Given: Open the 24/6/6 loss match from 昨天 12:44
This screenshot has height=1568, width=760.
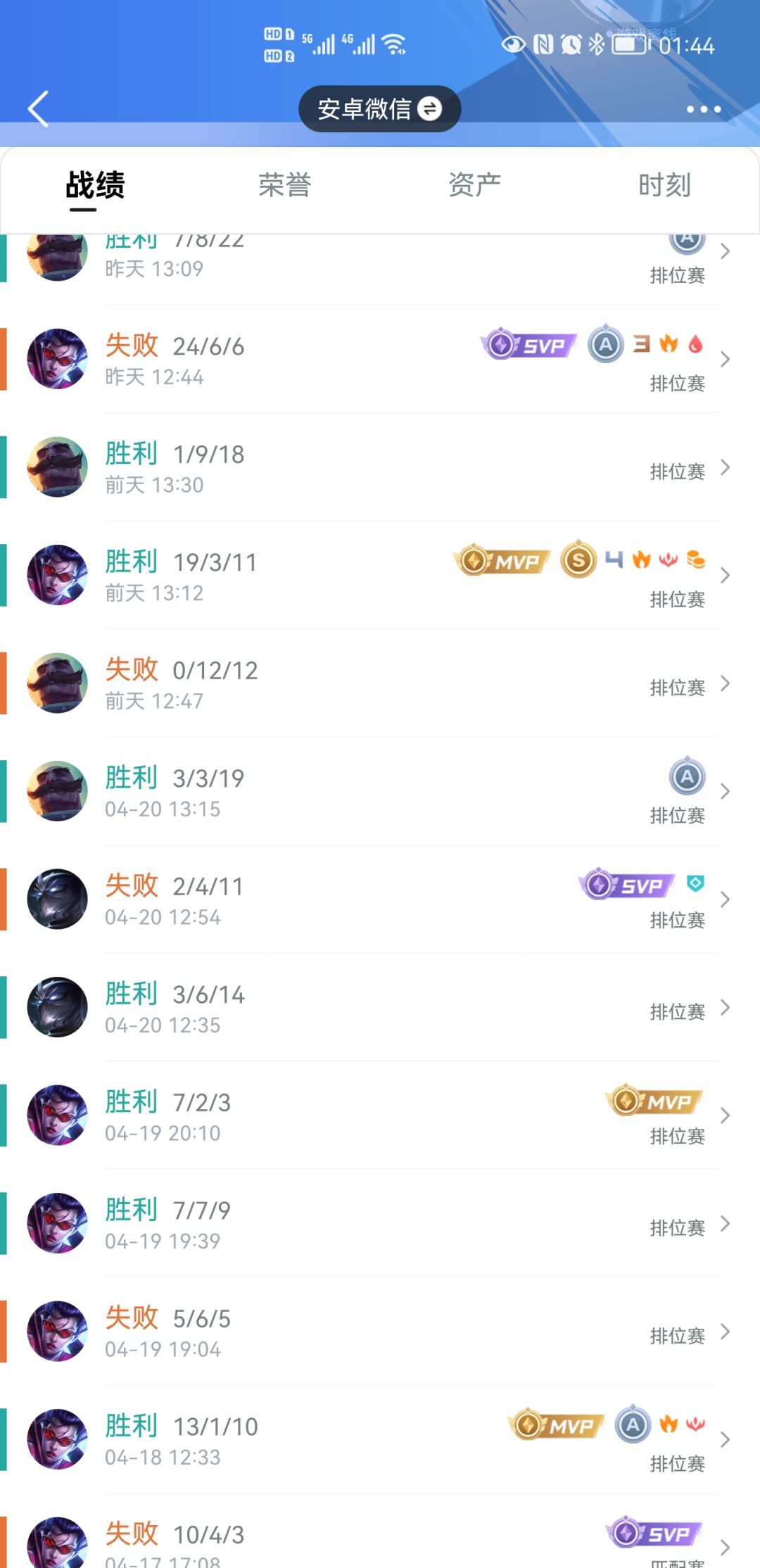Looking at the screenshot, I should pyautogui.click(x=380, y=360).
